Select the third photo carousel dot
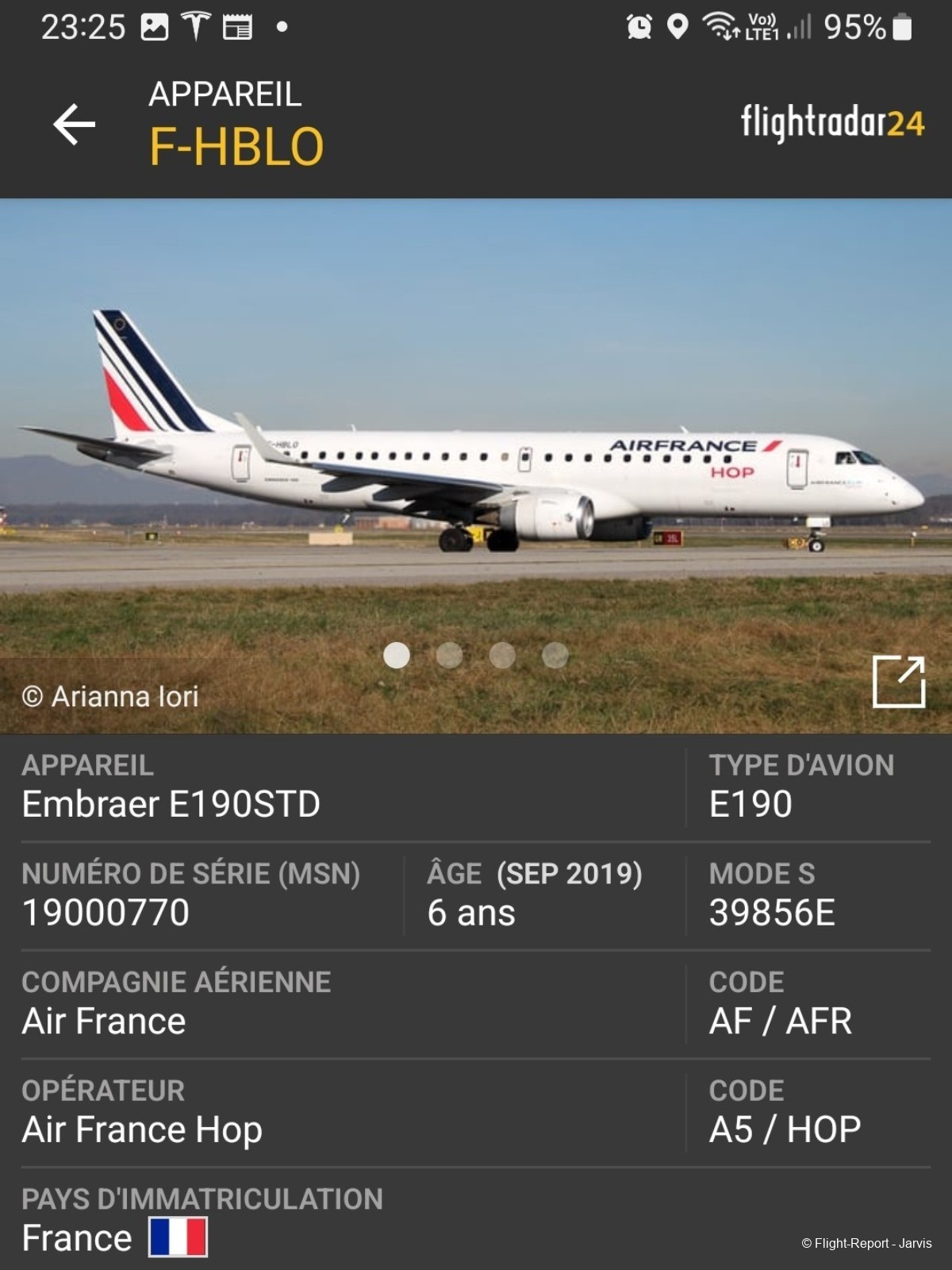The height and width of the screenshot is (1270, 952). click(501, 655)
